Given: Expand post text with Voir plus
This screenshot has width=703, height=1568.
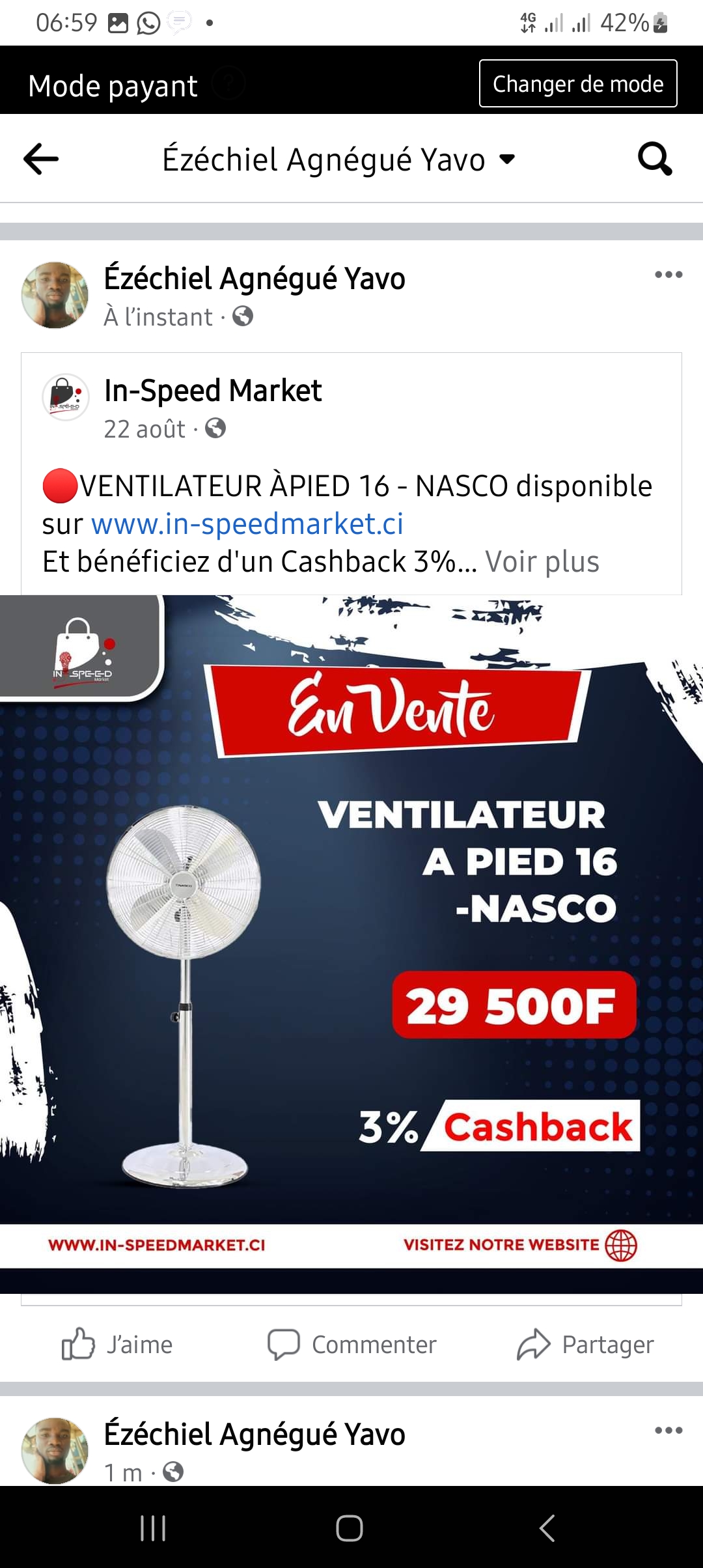Looking at the screenshot, I should (542, 562).
